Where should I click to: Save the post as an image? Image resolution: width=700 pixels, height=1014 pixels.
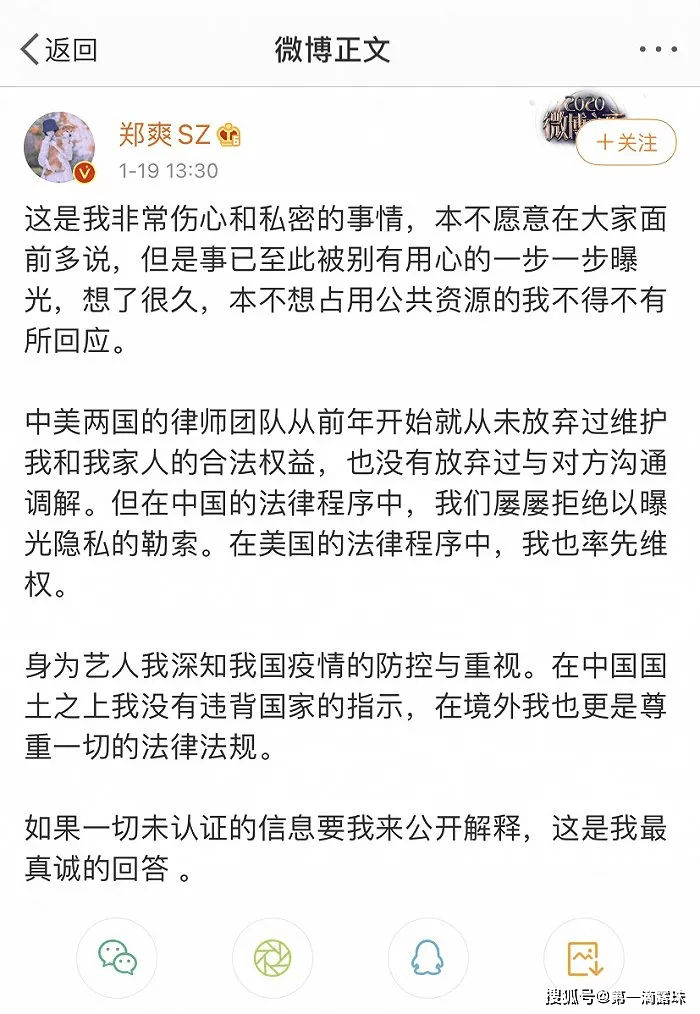point(584,958)
